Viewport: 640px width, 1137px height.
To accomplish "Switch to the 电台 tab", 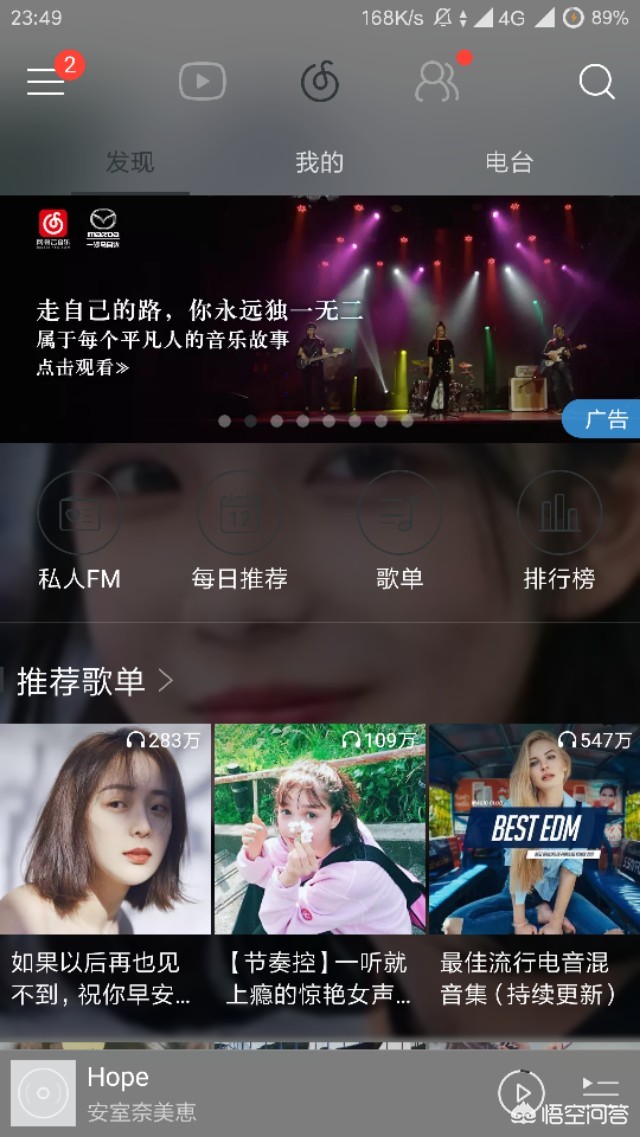I will [x=509, y=162].
